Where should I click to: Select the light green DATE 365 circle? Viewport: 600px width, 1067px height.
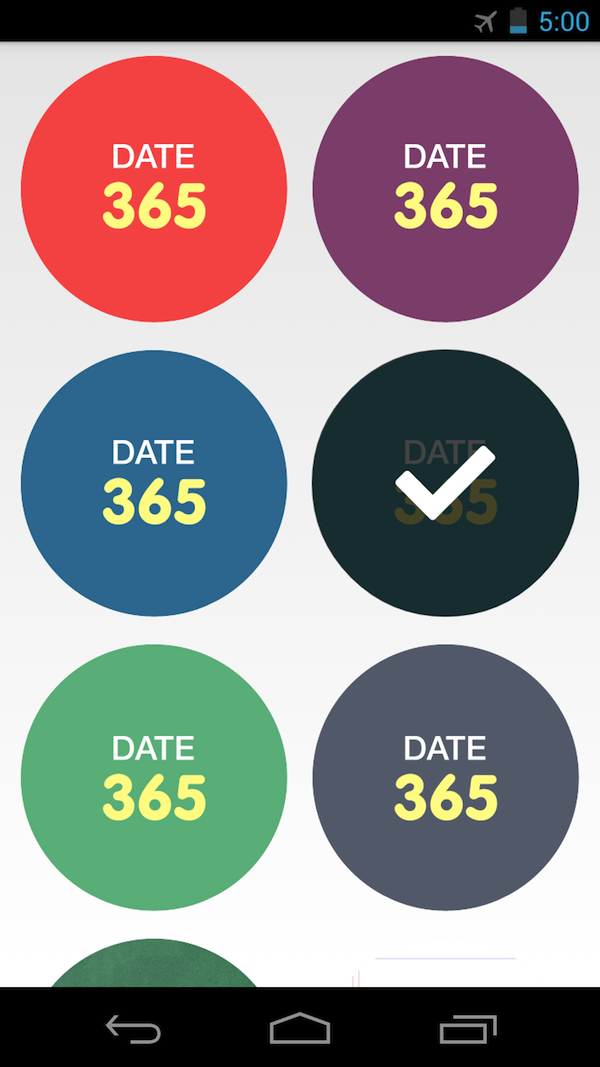click(154, 777)
